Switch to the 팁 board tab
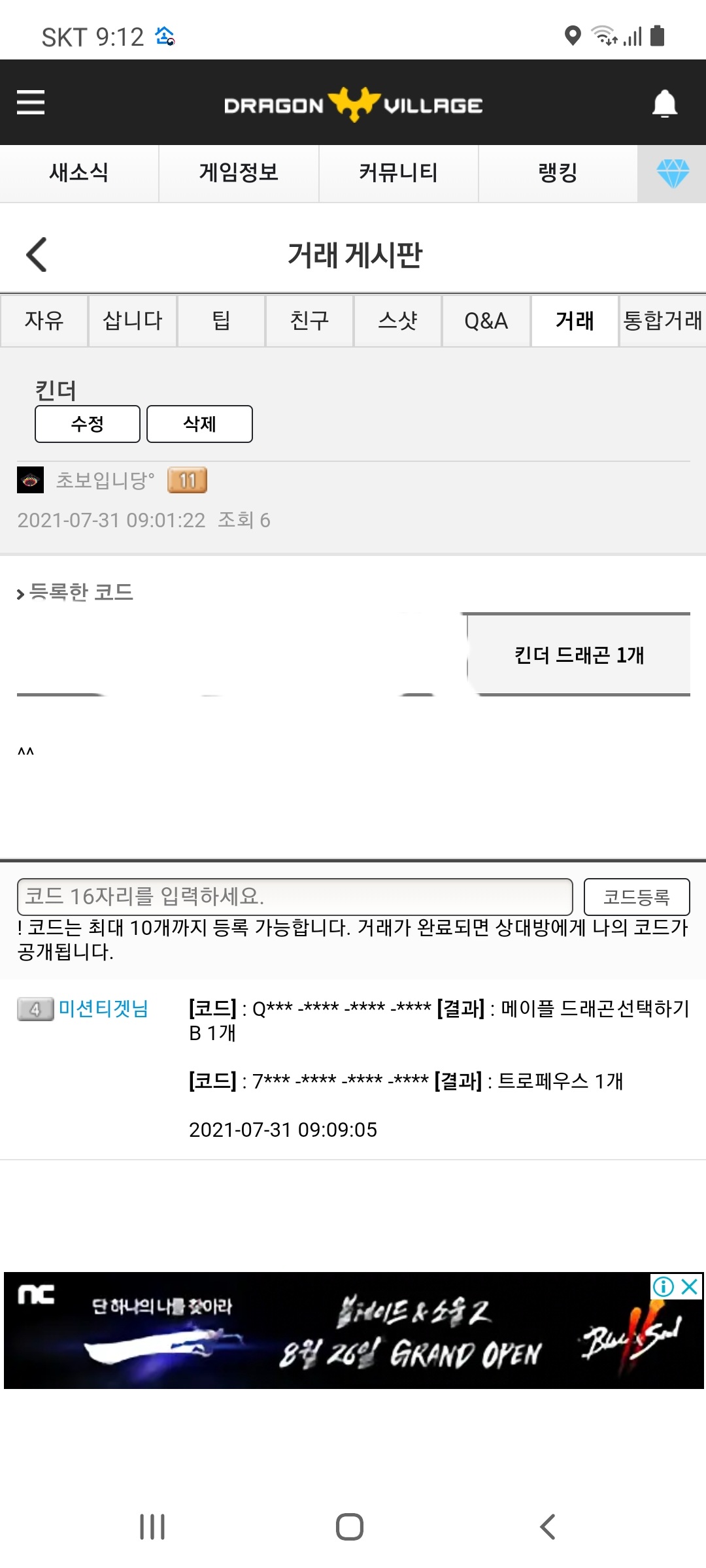 point(221,321)
